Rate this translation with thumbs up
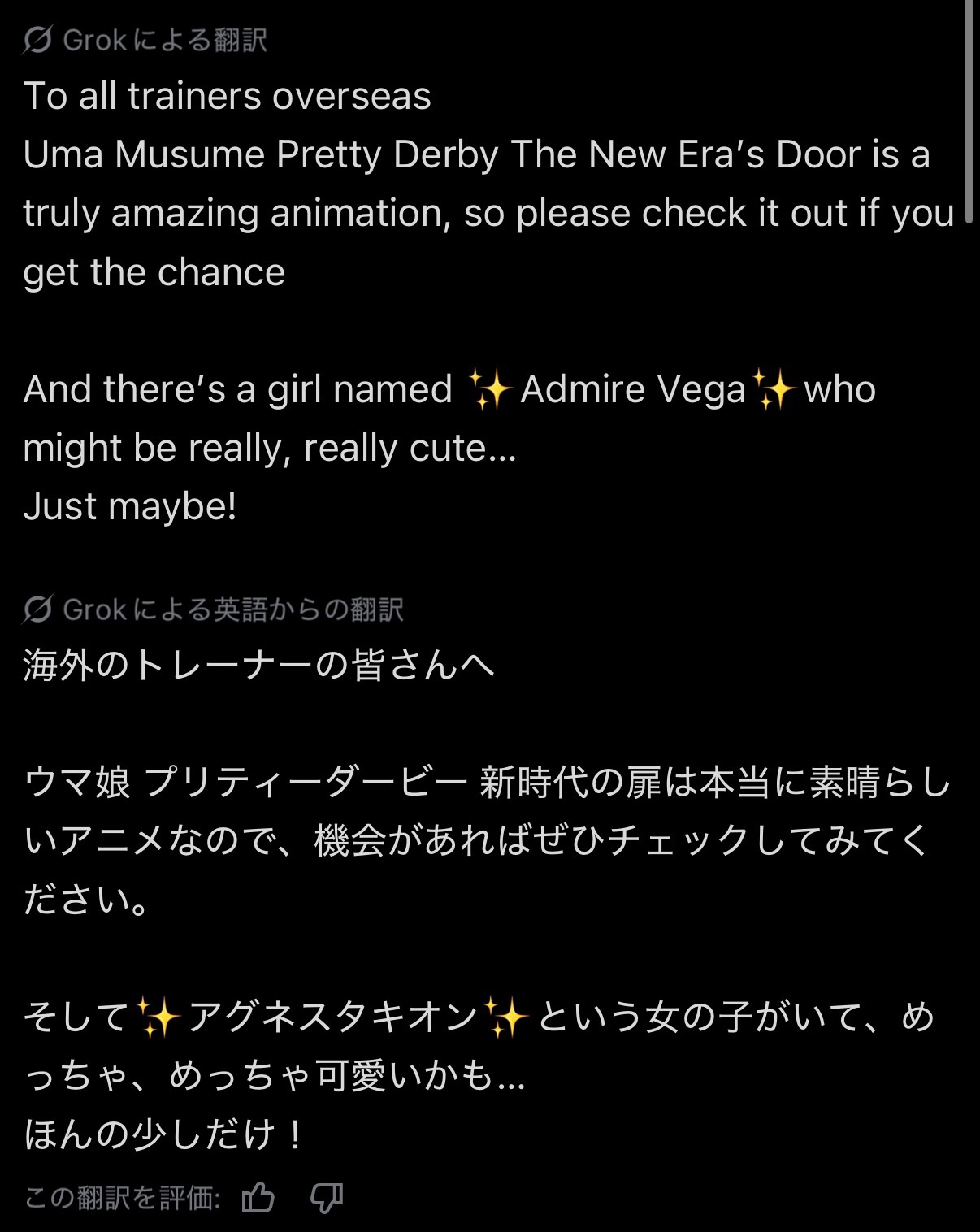Image resolution: width=980 pixels, height=1232 pixels. click(258, 1197)
